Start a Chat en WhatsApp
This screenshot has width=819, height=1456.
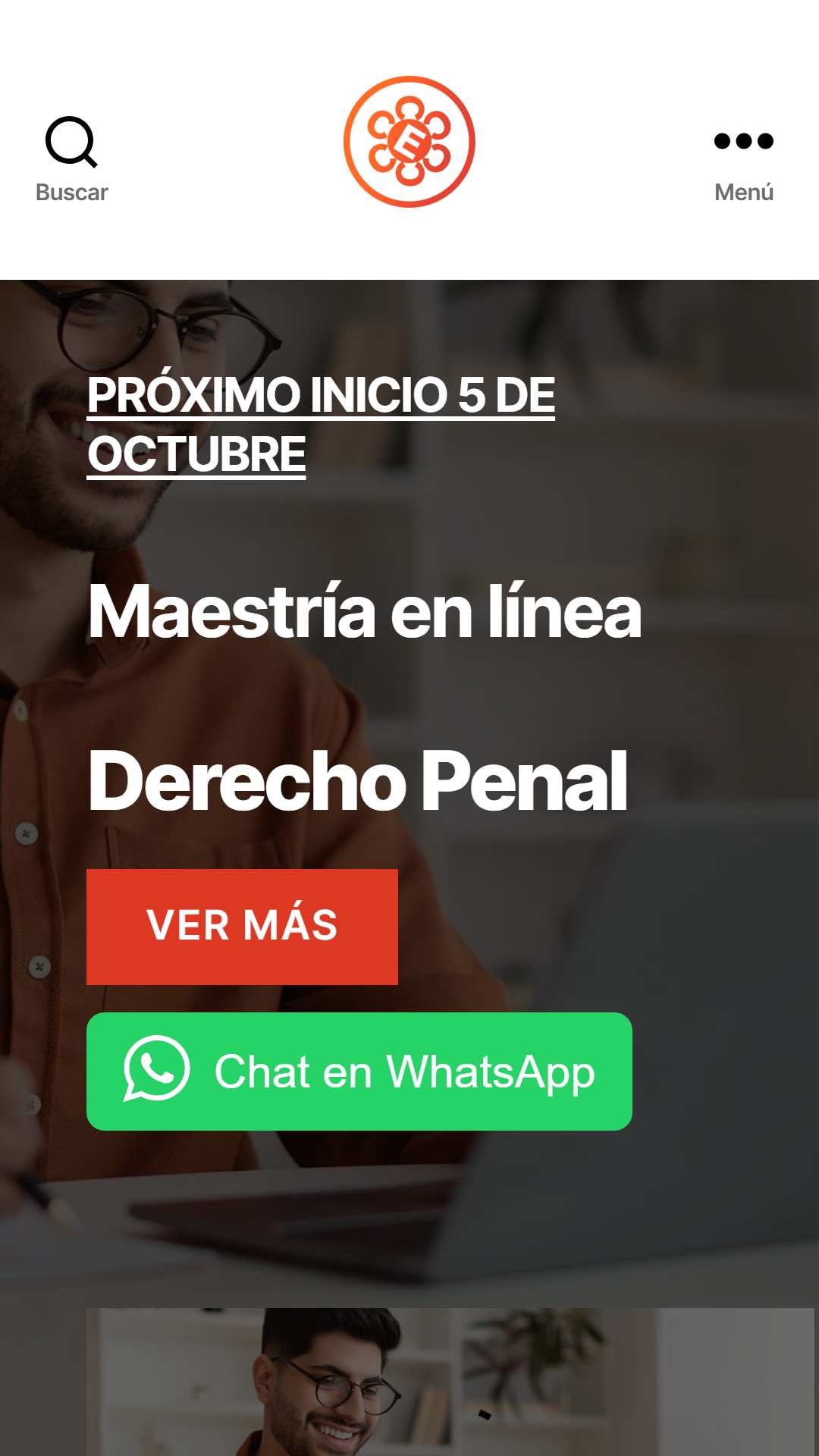click(x=359, y=1072)
